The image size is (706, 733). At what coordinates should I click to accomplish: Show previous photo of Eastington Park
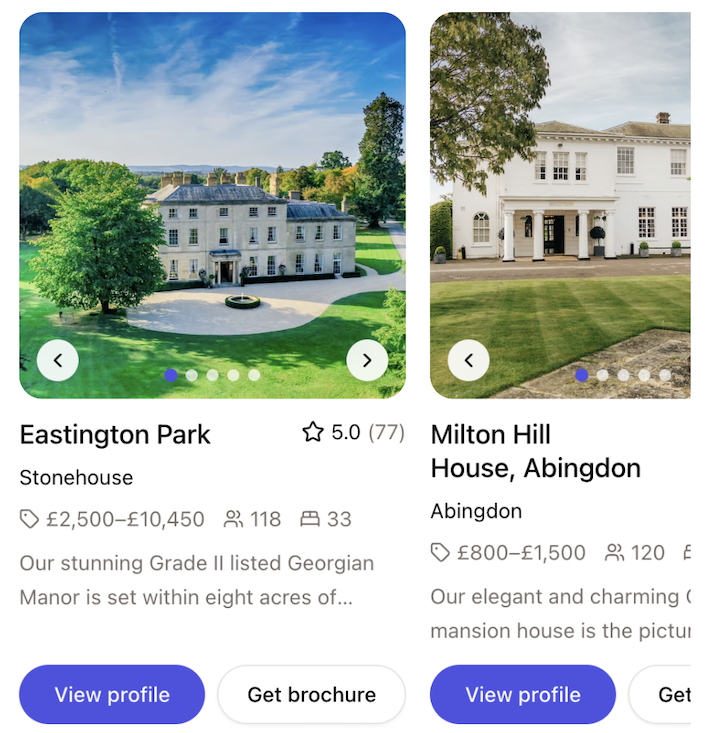(58, 361)
